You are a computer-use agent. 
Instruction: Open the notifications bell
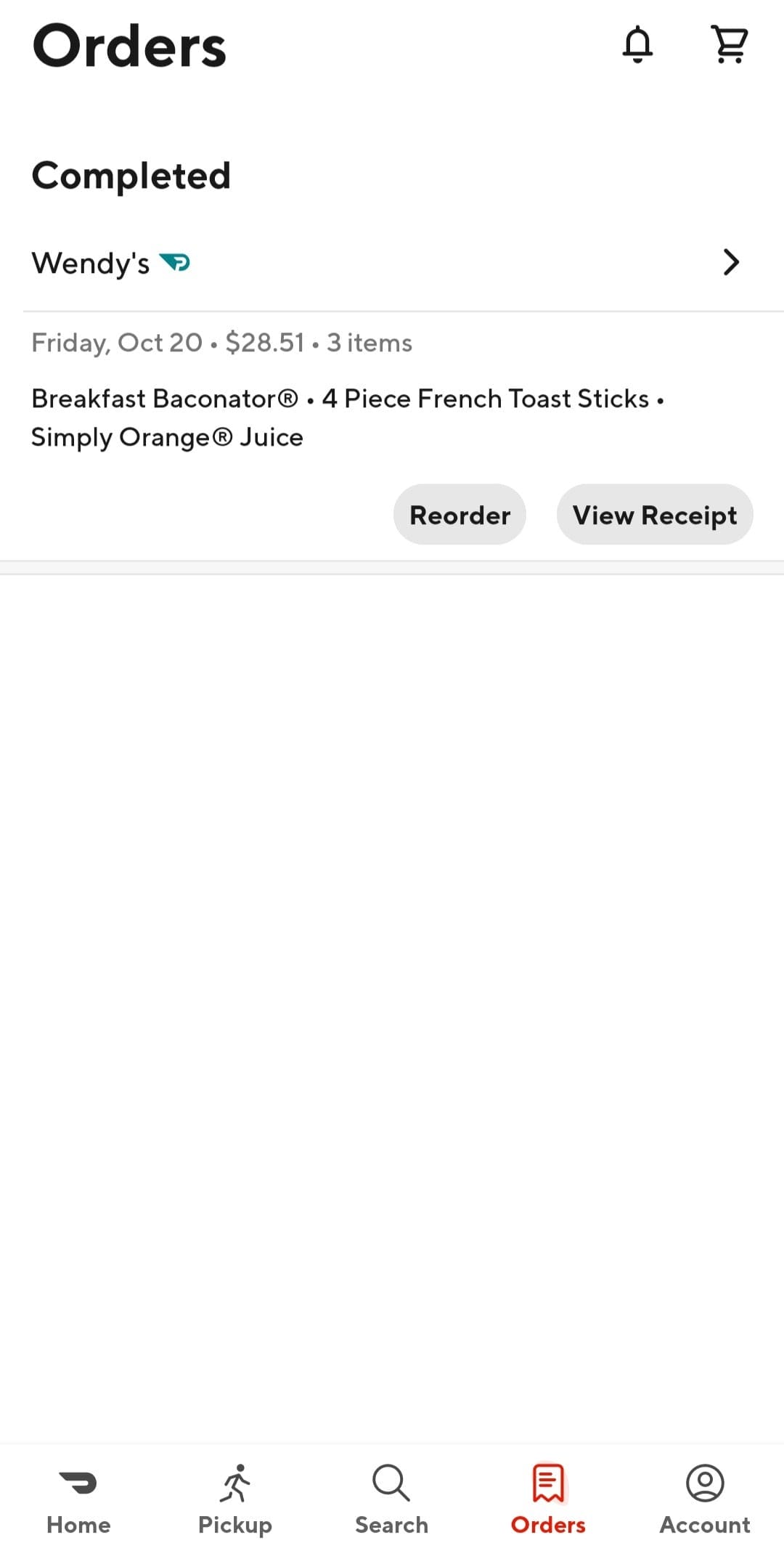tap(637, 44)
